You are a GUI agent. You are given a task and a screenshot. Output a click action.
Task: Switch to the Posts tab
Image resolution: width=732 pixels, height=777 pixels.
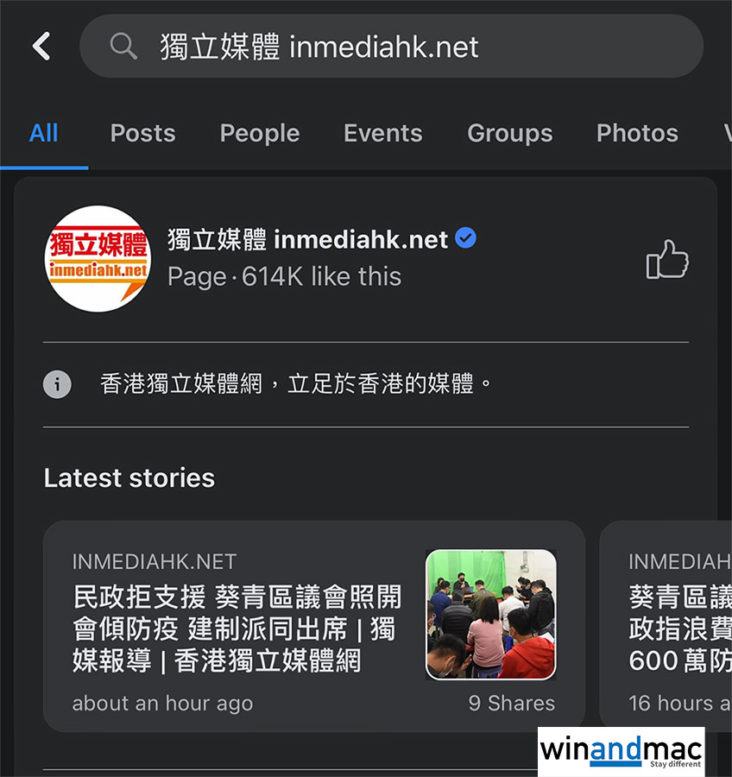coord(142,133)
